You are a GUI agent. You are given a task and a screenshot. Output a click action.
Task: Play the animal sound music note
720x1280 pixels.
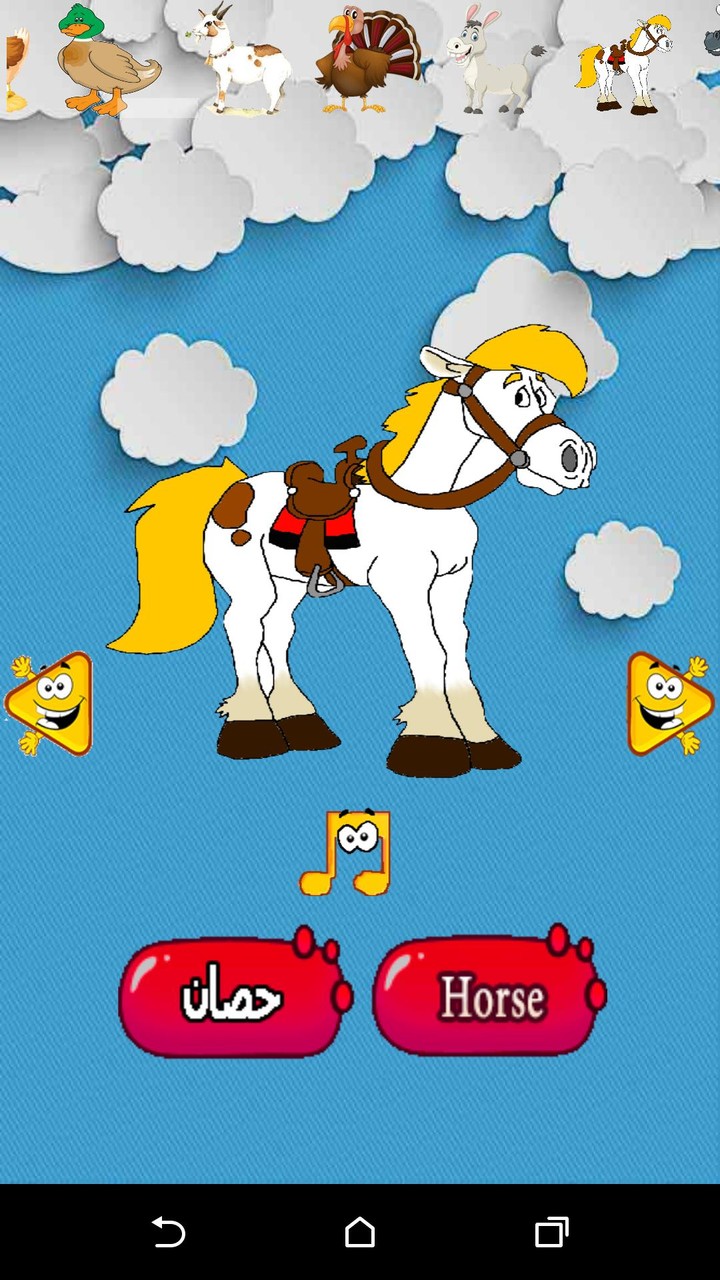pyautogui.click(x=347, y=852)
